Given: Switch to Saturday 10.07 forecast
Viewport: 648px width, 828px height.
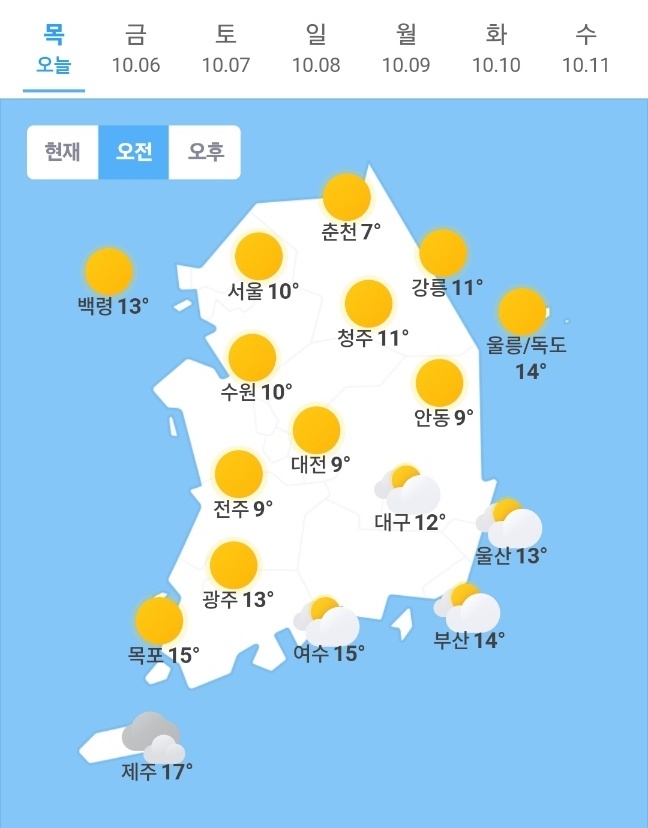Looking at the screenshot, I should tap(226, 50).
